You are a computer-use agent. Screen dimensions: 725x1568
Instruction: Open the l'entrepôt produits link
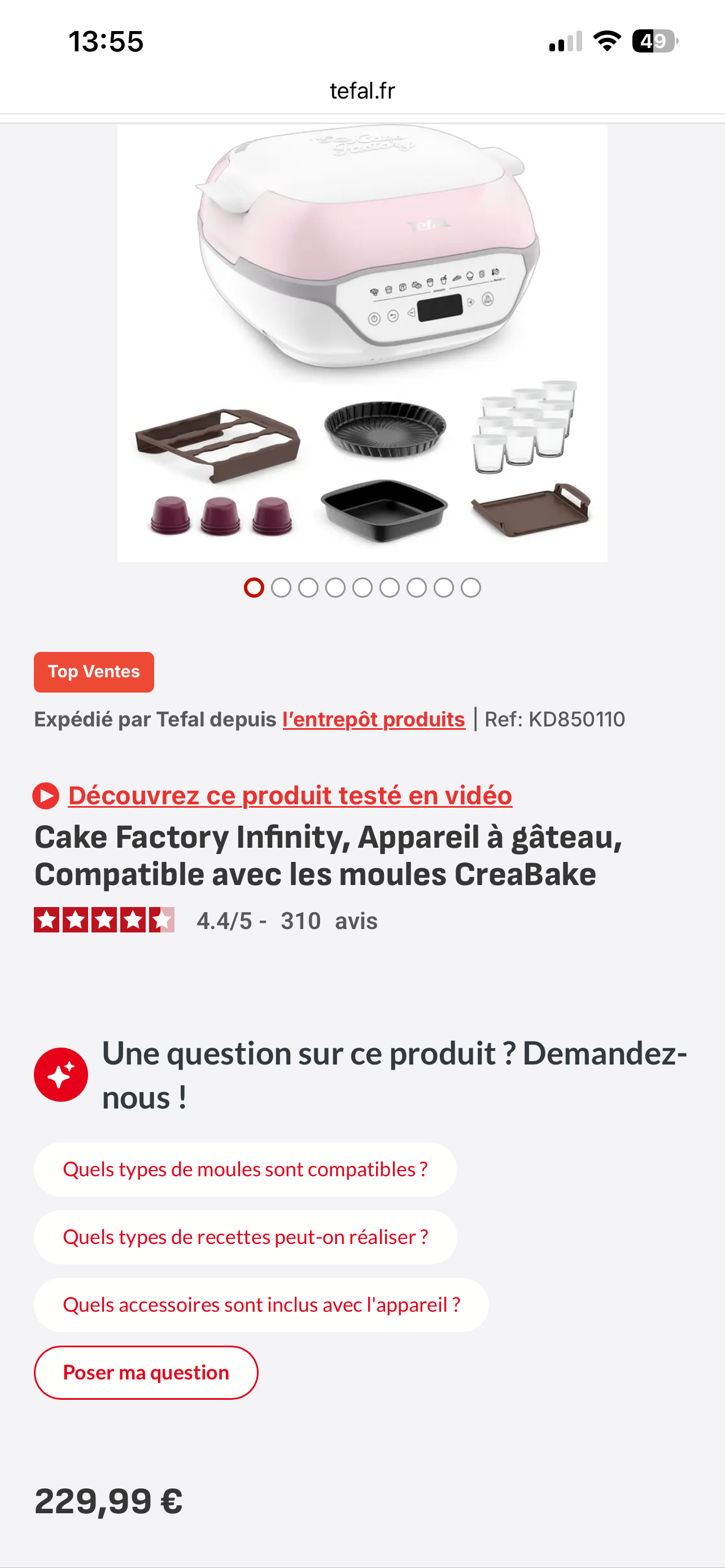click(373, 720)
